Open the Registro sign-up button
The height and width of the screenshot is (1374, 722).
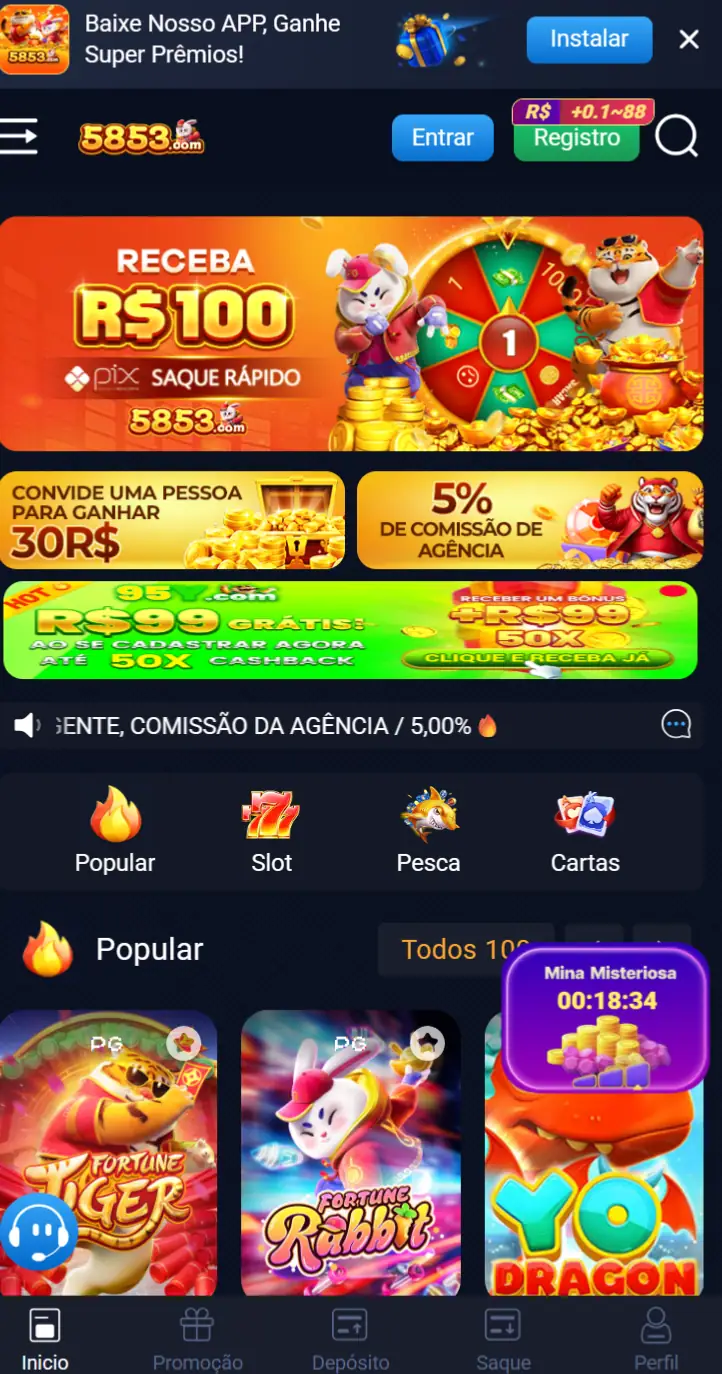576,140
